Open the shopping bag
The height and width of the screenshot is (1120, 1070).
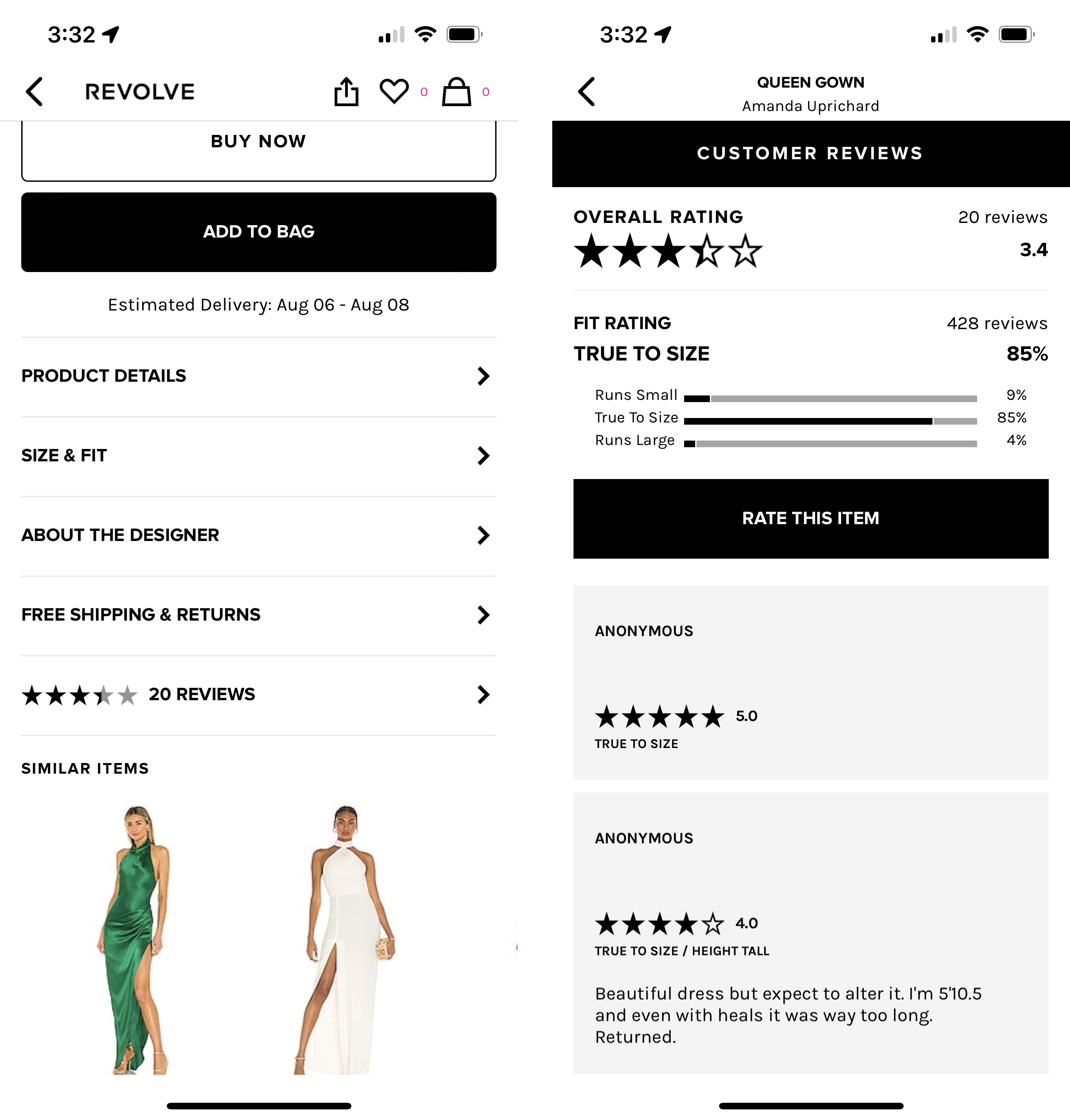(x=456, y=92)
